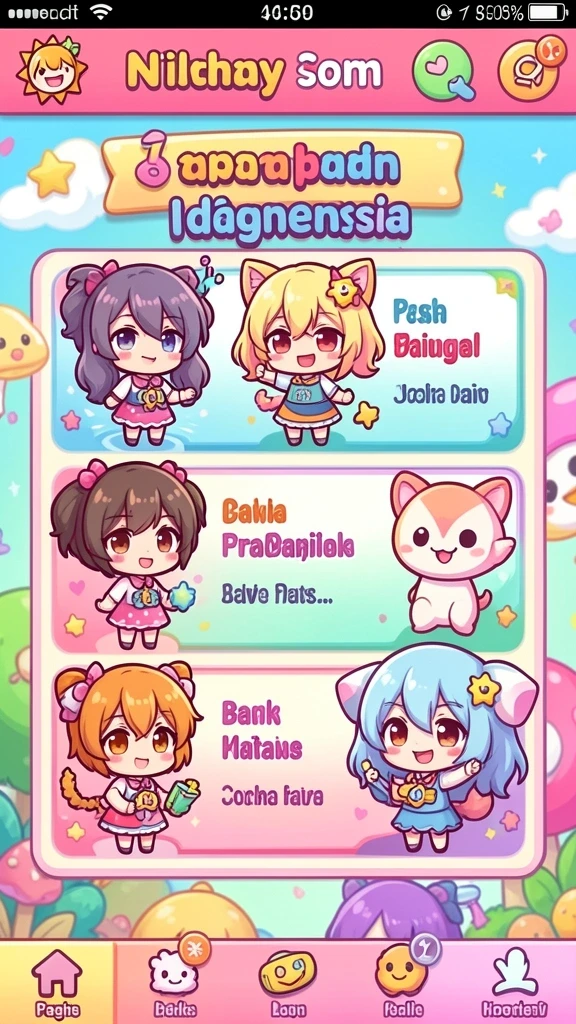
Task: Open the orange smiley face tab
Action: click(402, 982)
